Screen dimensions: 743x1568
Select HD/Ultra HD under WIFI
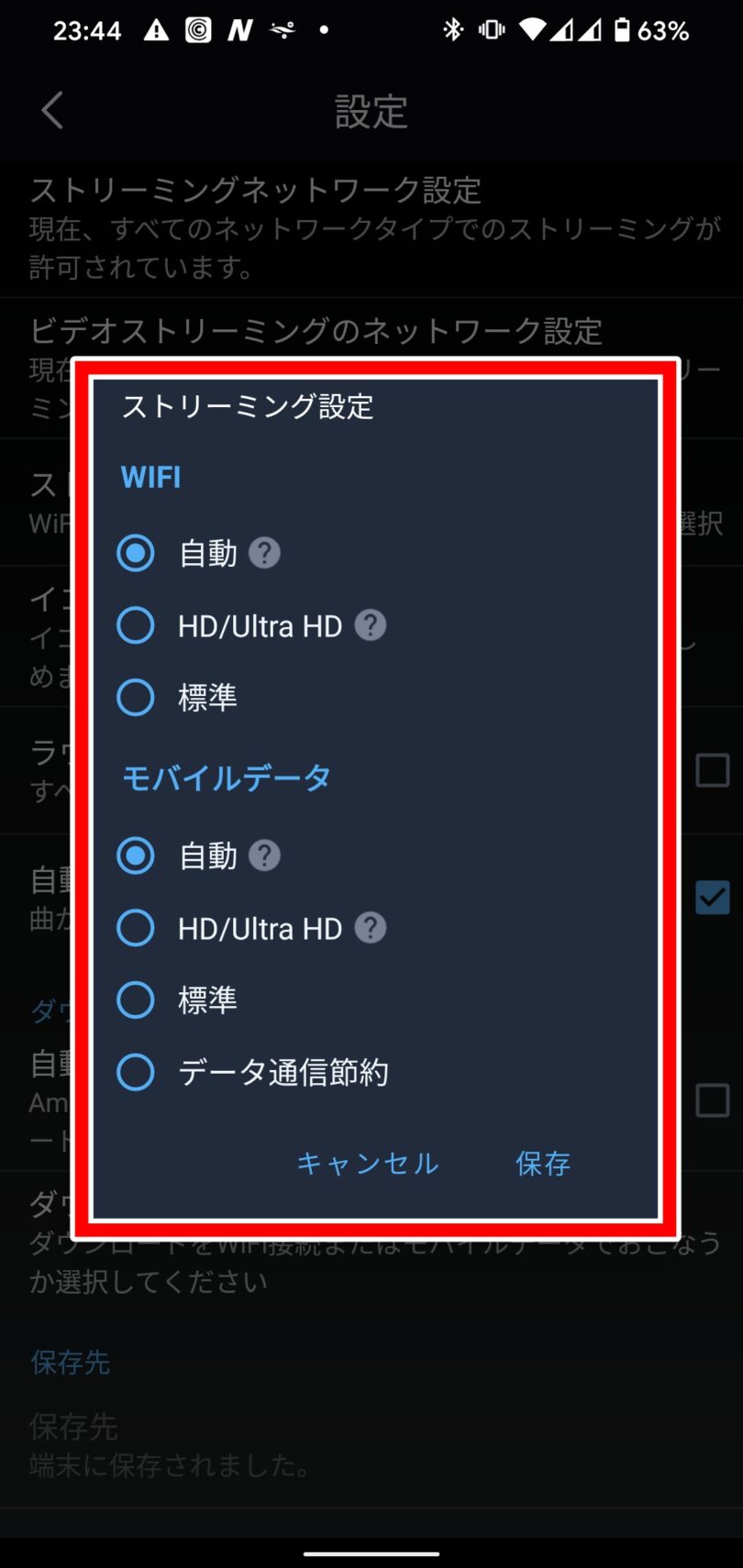136,625
